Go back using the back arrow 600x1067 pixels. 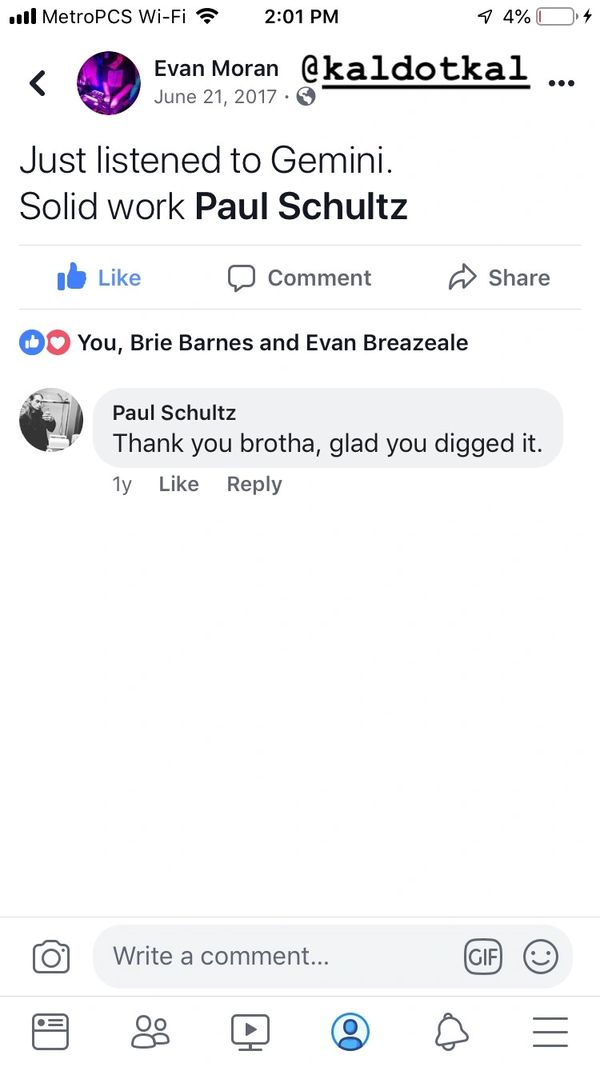click(38, 83)
